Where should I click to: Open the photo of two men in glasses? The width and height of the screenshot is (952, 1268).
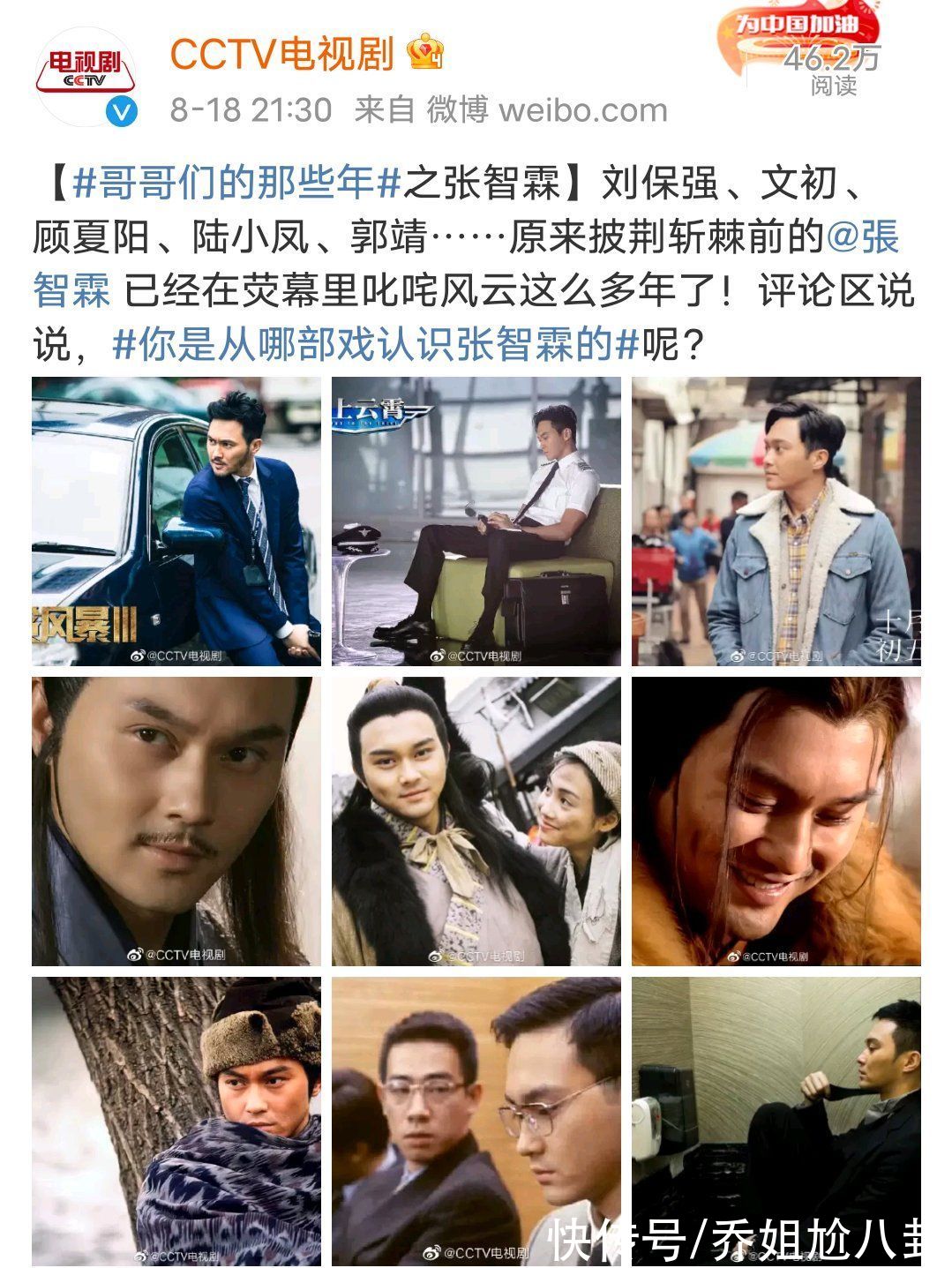coord(476,1121)
